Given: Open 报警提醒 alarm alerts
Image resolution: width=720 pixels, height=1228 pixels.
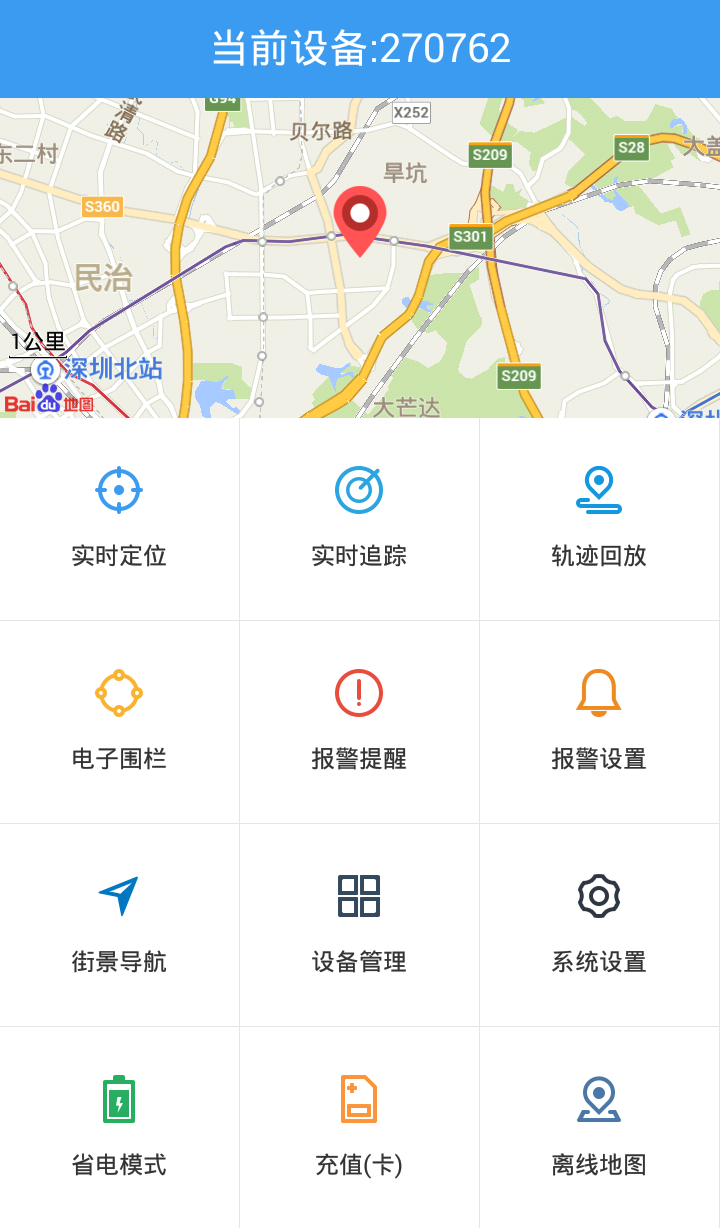Looking at the screenshot, I should 359,722.
